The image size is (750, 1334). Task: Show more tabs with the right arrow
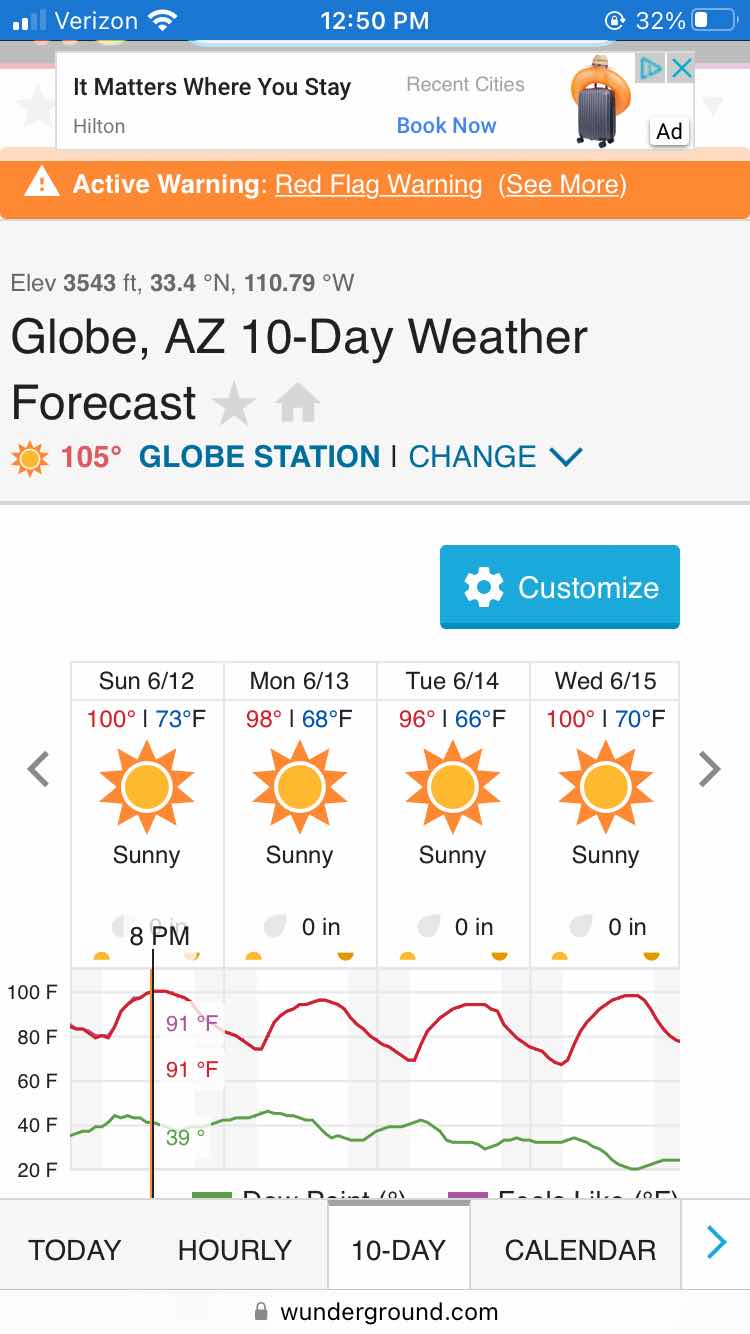716,1243
